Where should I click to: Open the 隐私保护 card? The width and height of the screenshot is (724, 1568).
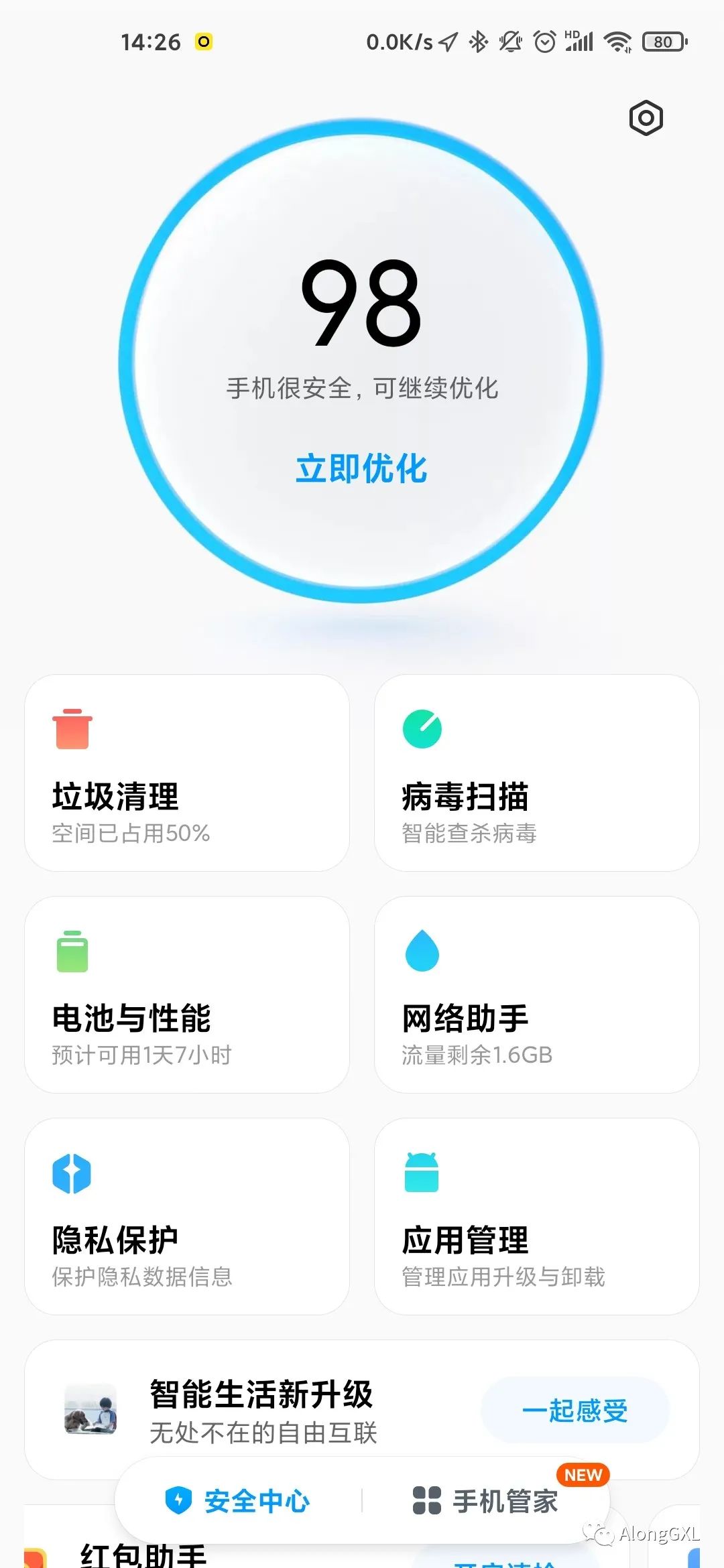click(187, 1216)
